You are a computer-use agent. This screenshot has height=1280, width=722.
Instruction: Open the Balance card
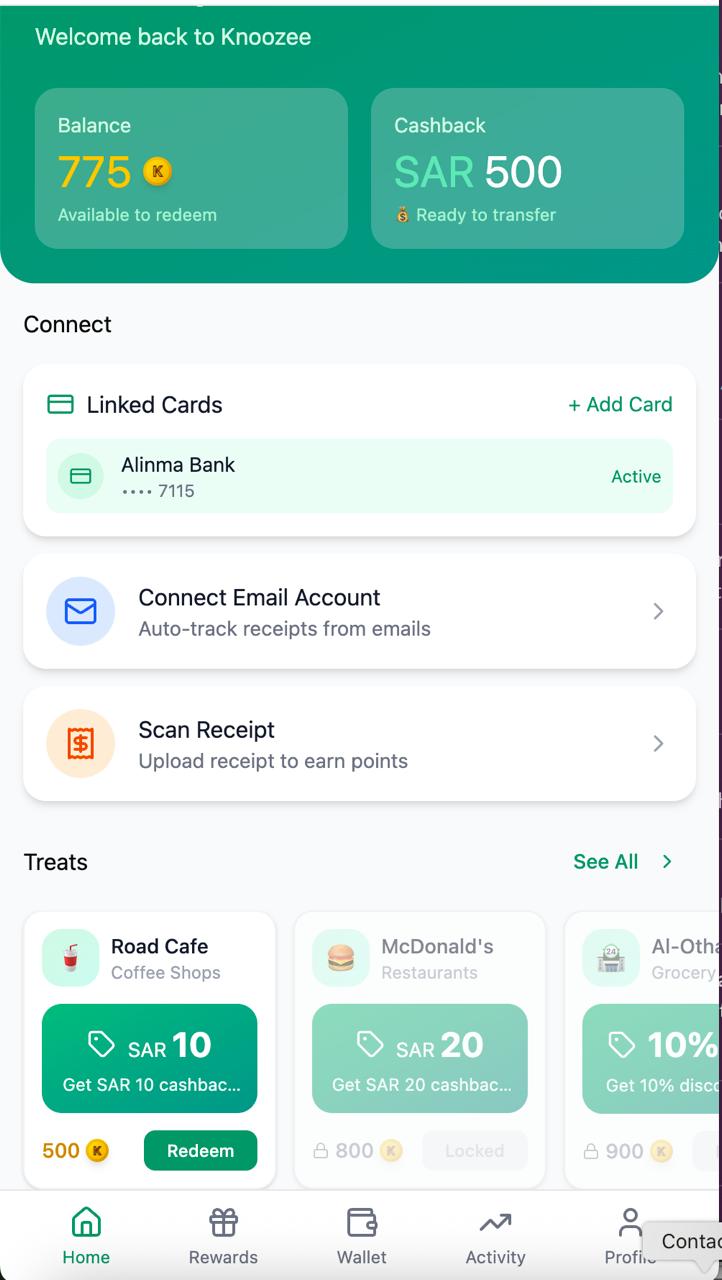(x=191, y=168)
